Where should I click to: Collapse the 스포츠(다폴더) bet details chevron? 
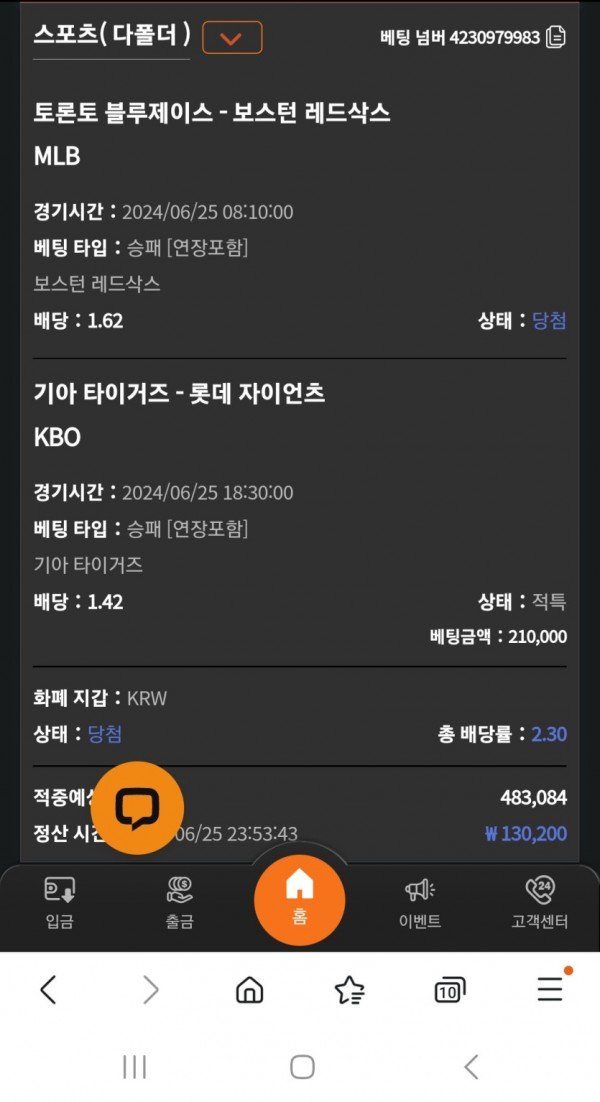point(232,38)
